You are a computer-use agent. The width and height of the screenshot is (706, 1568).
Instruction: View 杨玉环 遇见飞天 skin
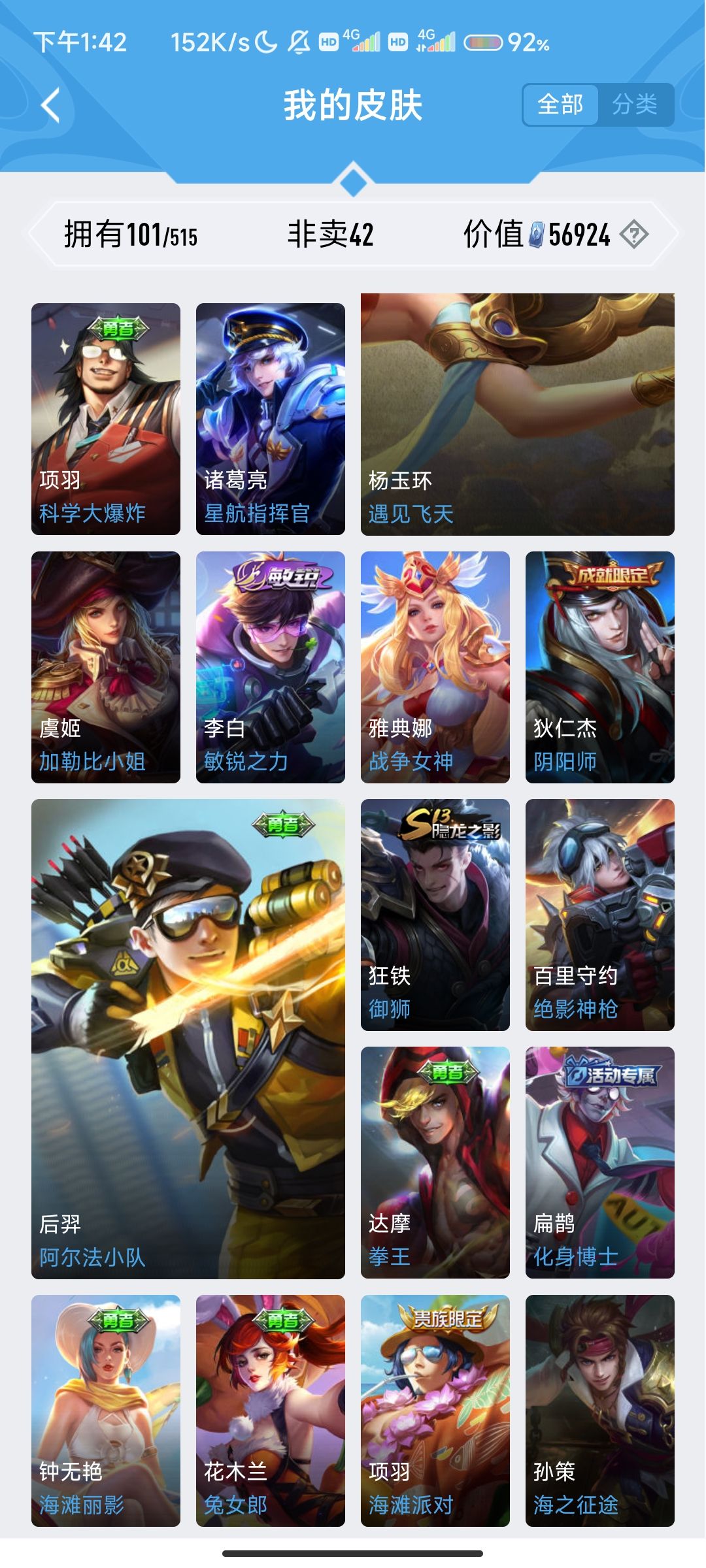coord(518,414)
